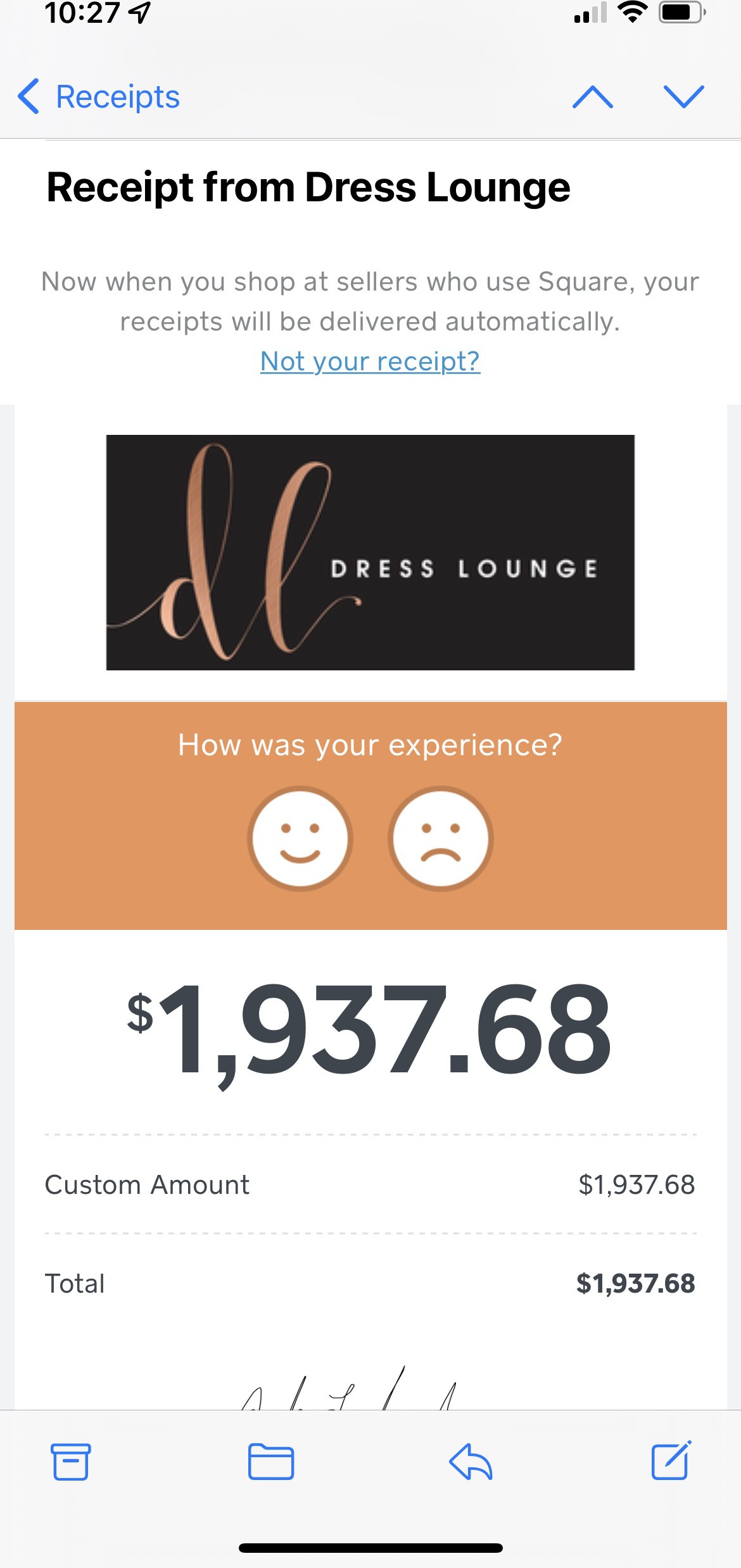Image resolution: width=741 pixels, height=1568 pixels.
Task: Jump to the previous message with up arrow
Action: (x=592, y=97)
